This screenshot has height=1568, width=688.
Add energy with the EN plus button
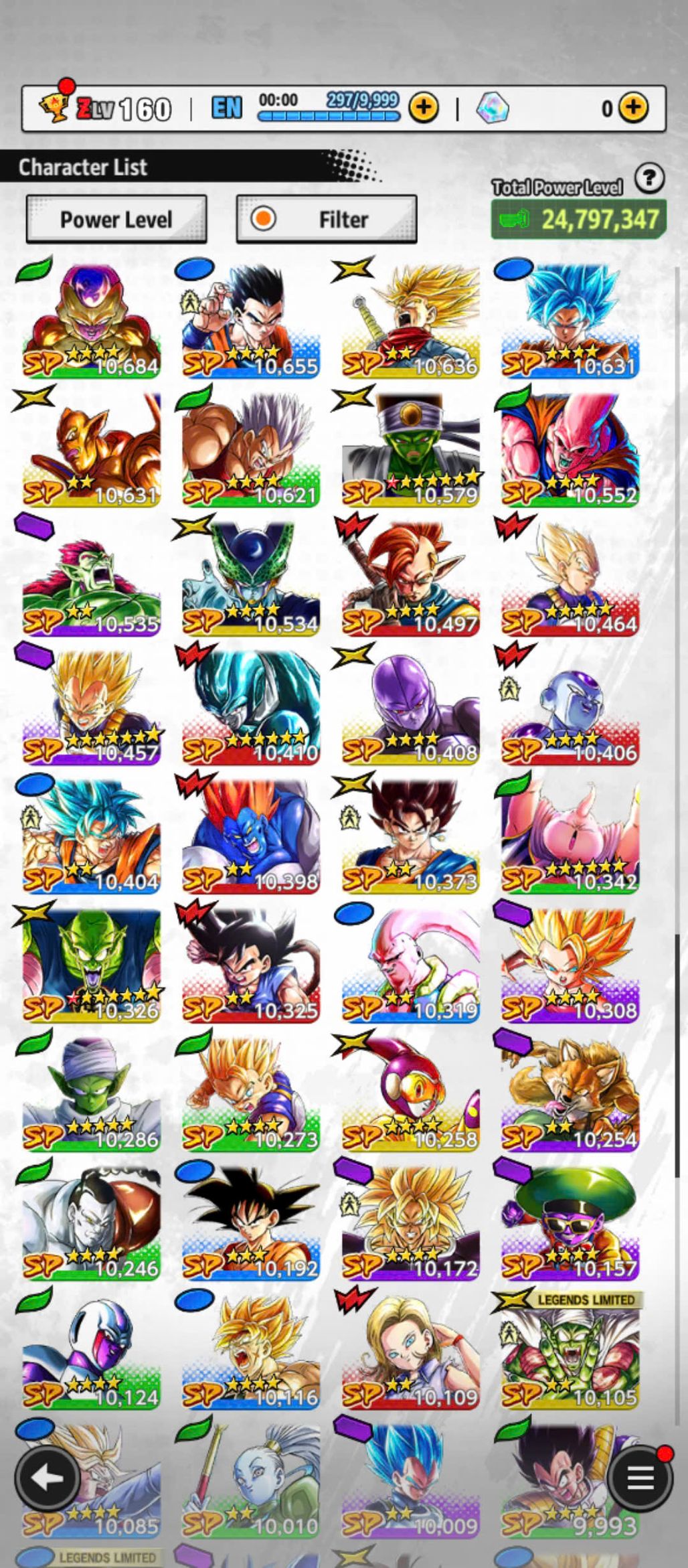pyautogui.click(x=424, y=108)
